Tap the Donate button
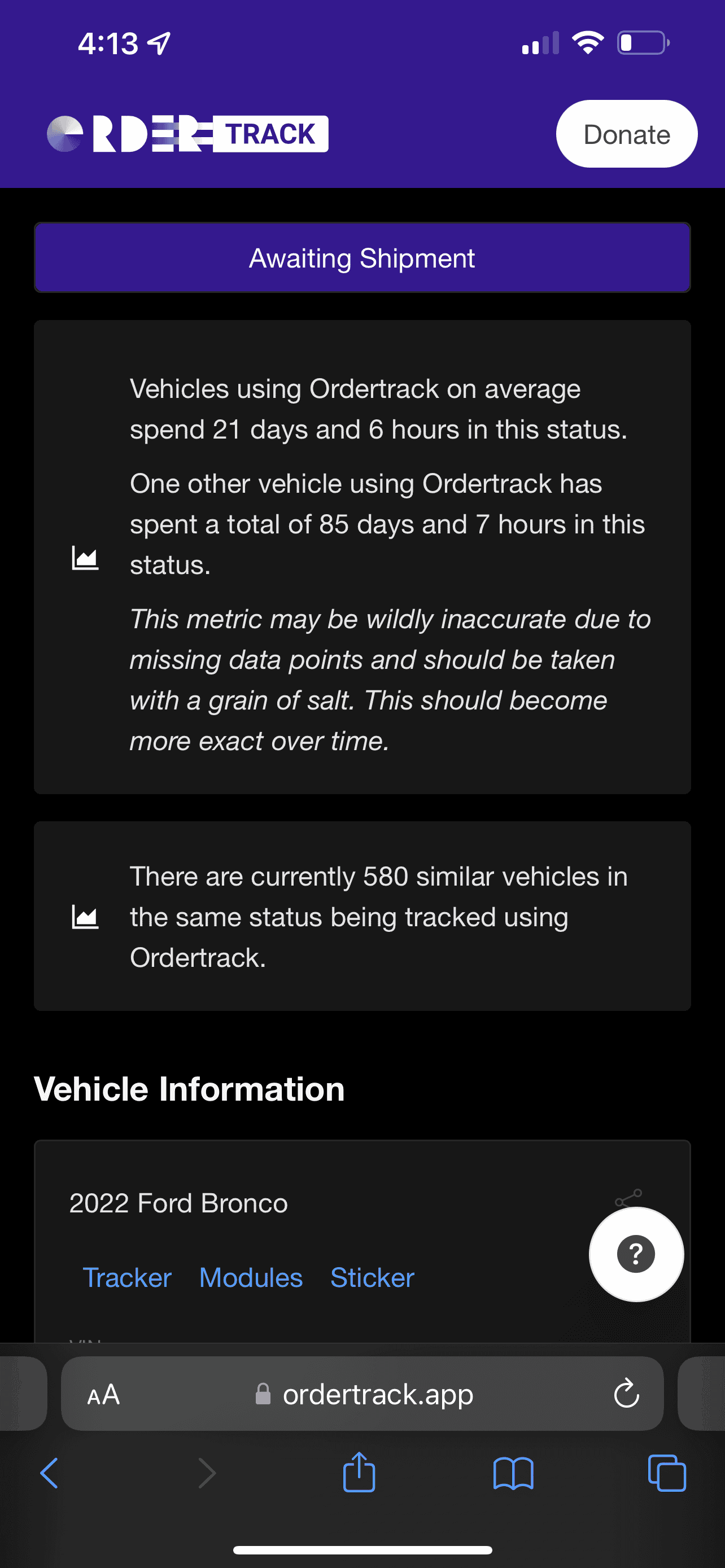This screenshot has height=1568, width=725. (626, 134)
